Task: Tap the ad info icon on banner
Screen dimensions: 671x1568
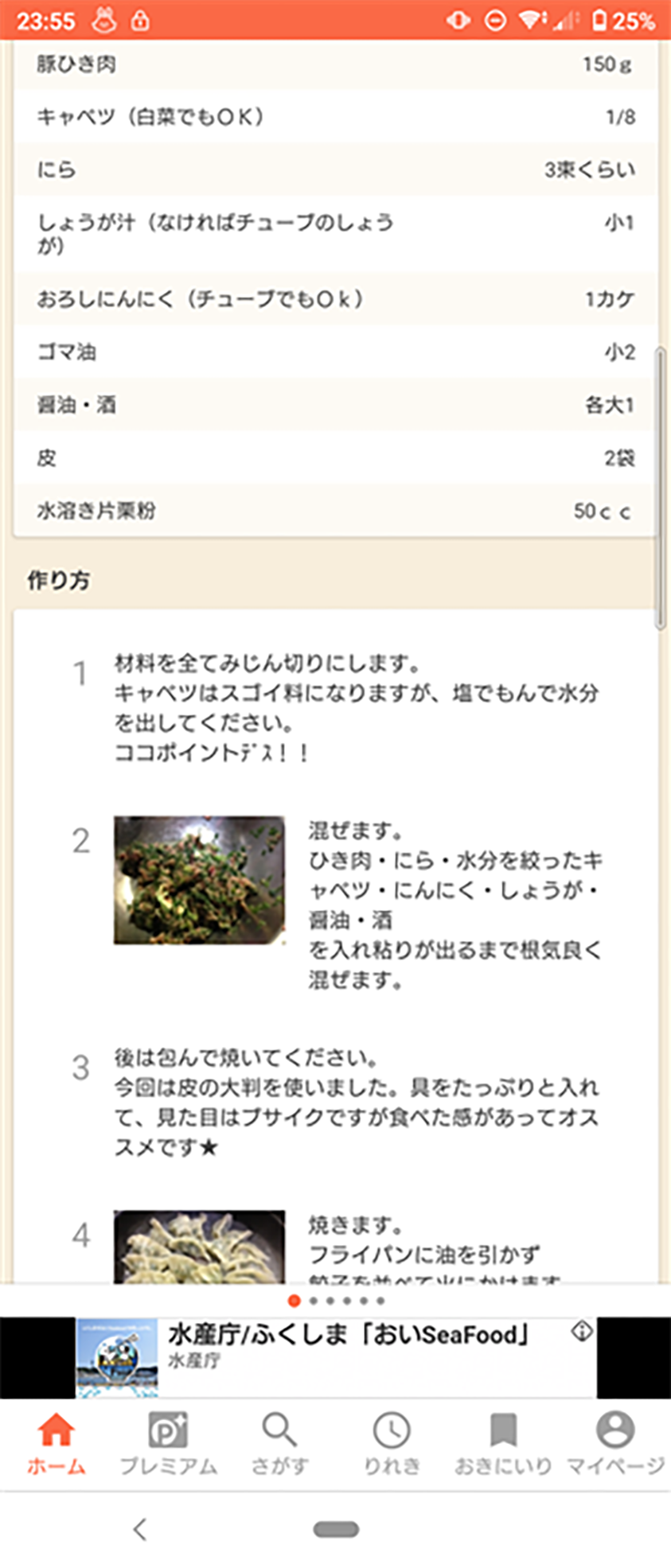Action: (582, 1331)
